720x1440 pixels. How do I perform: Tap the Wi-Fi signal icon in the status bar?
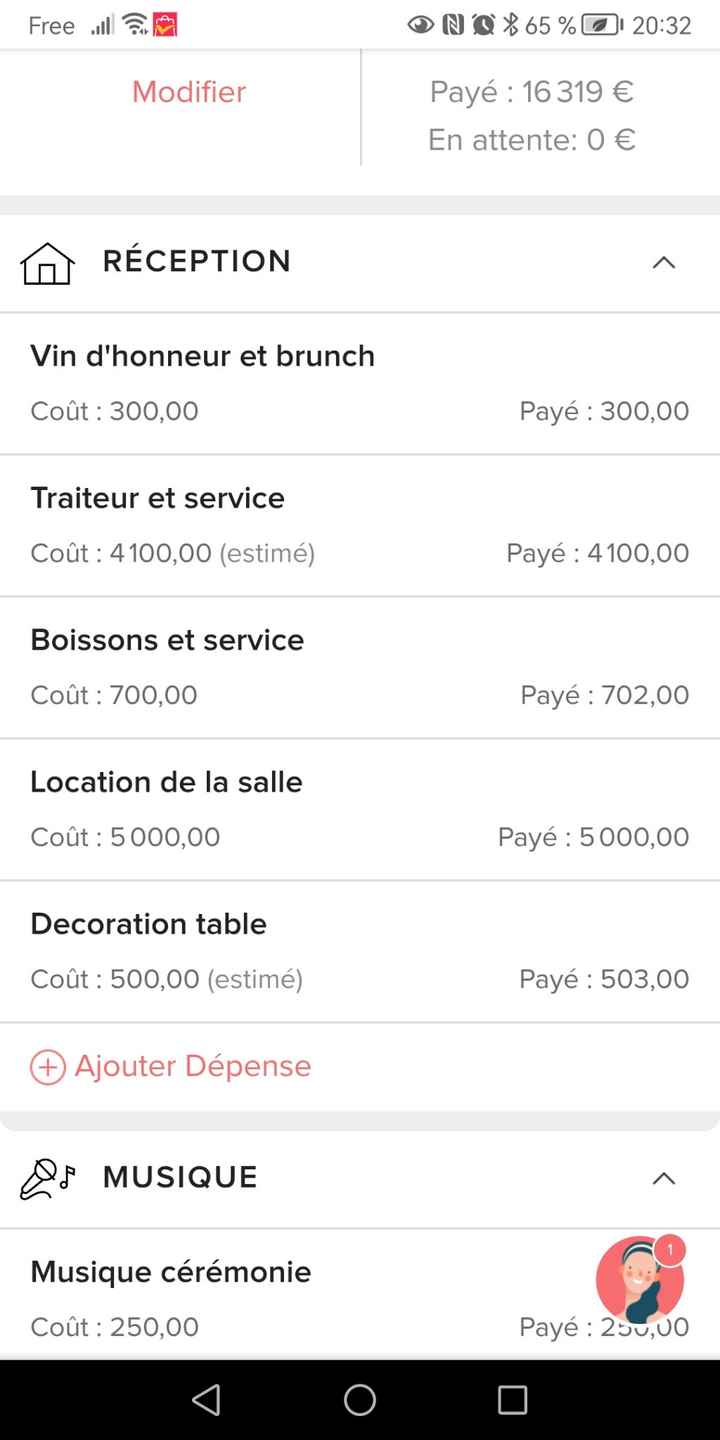(136, 25)
